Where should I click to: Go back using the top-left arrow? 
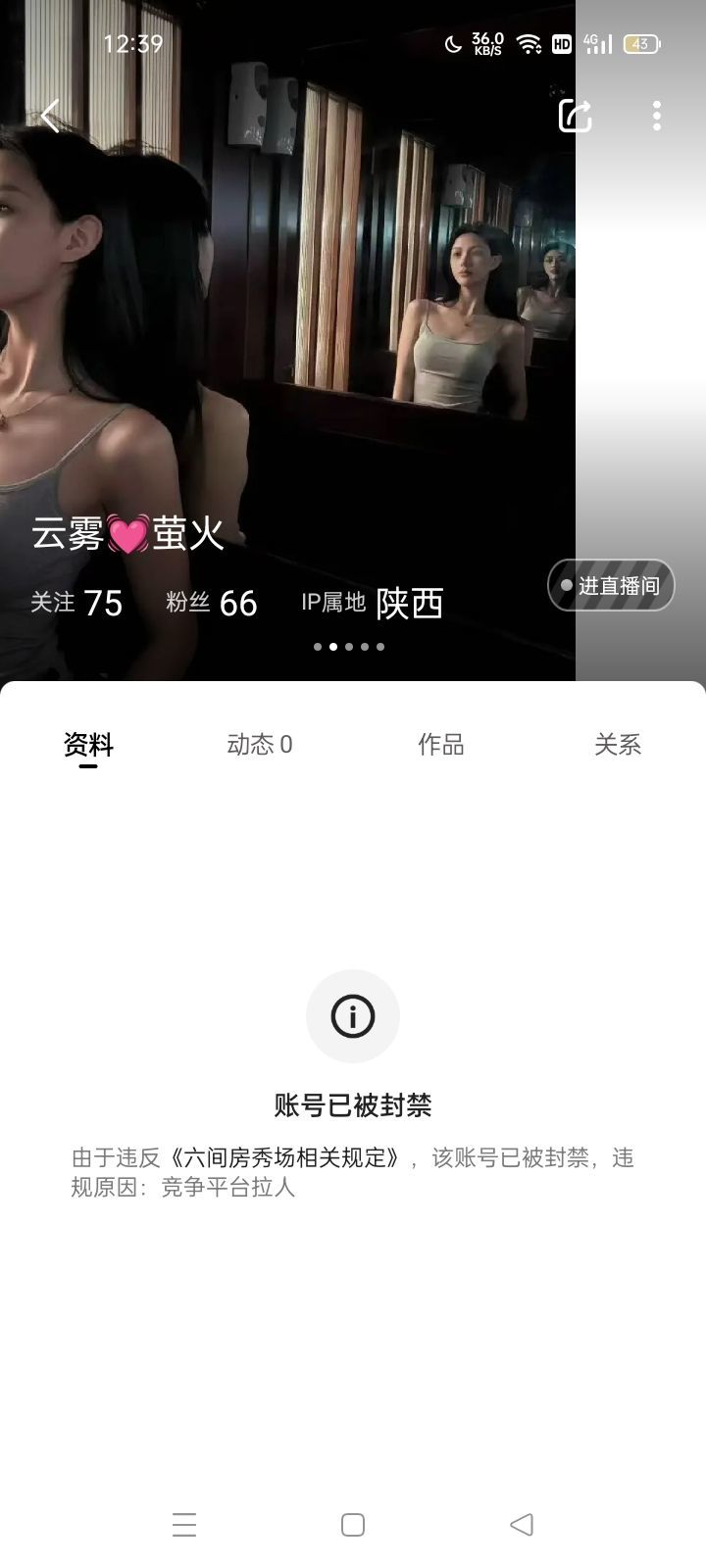50,116
